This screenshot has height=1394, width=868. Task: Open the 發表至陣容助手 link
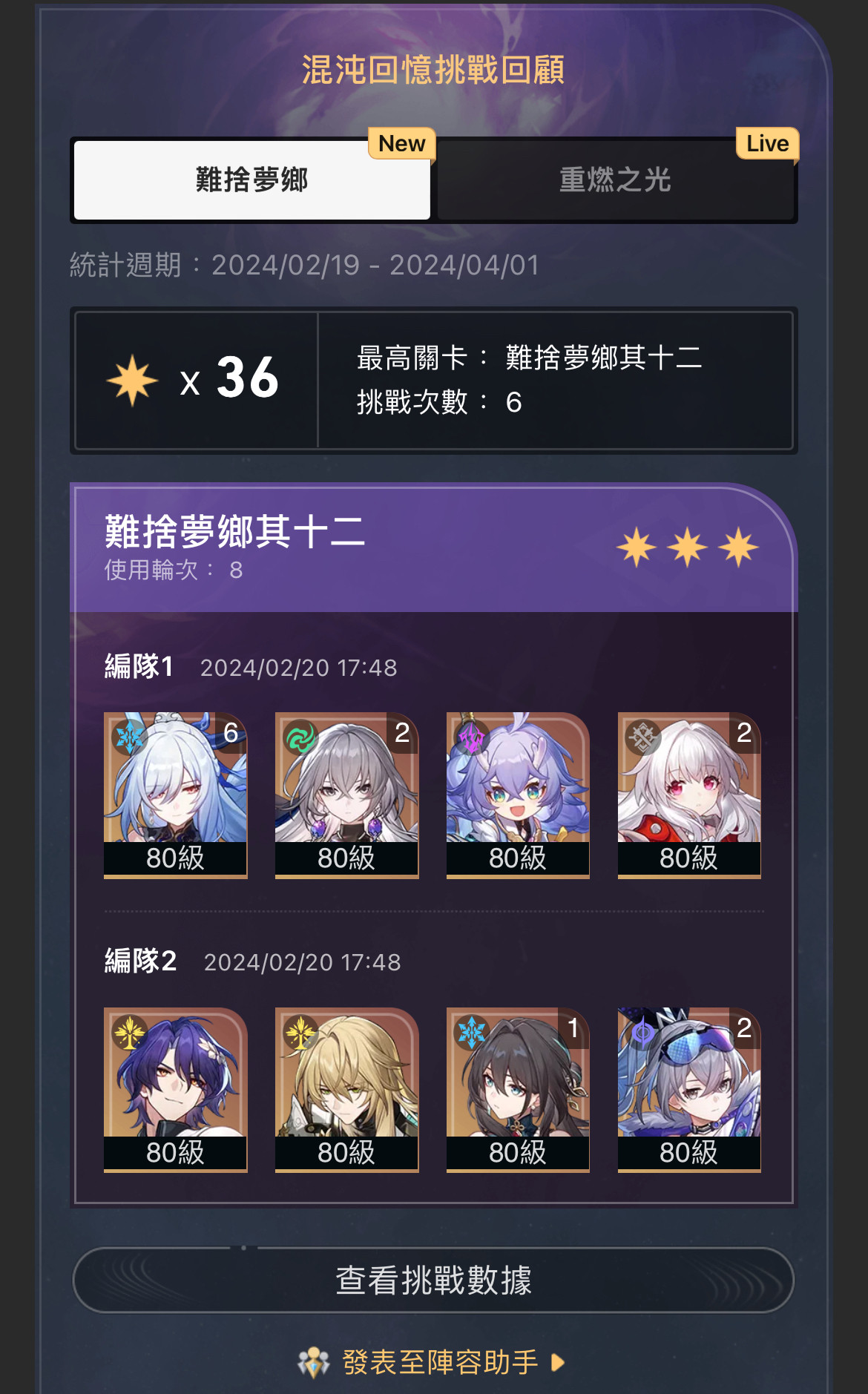(x=433, y=1362)
